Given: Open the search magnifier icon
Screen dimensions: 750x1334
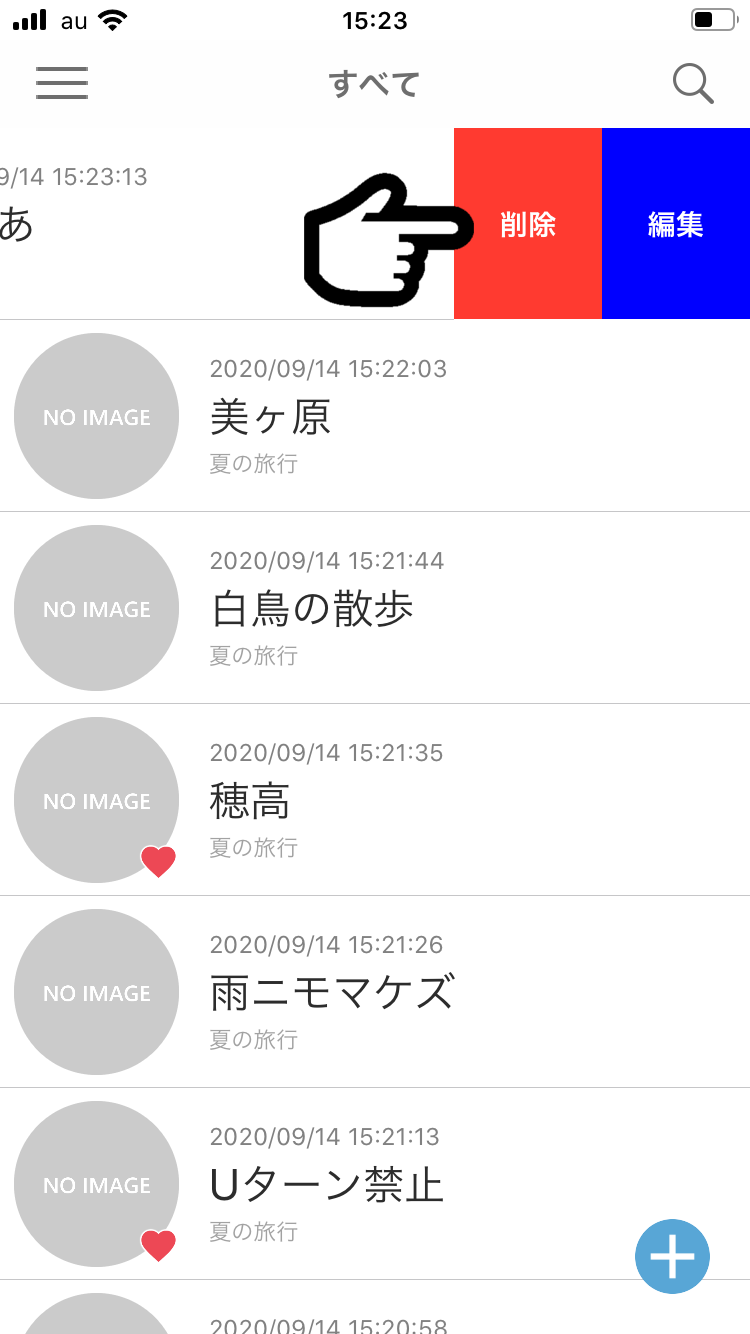Looking at the screenshot, I should pos(693,84).
